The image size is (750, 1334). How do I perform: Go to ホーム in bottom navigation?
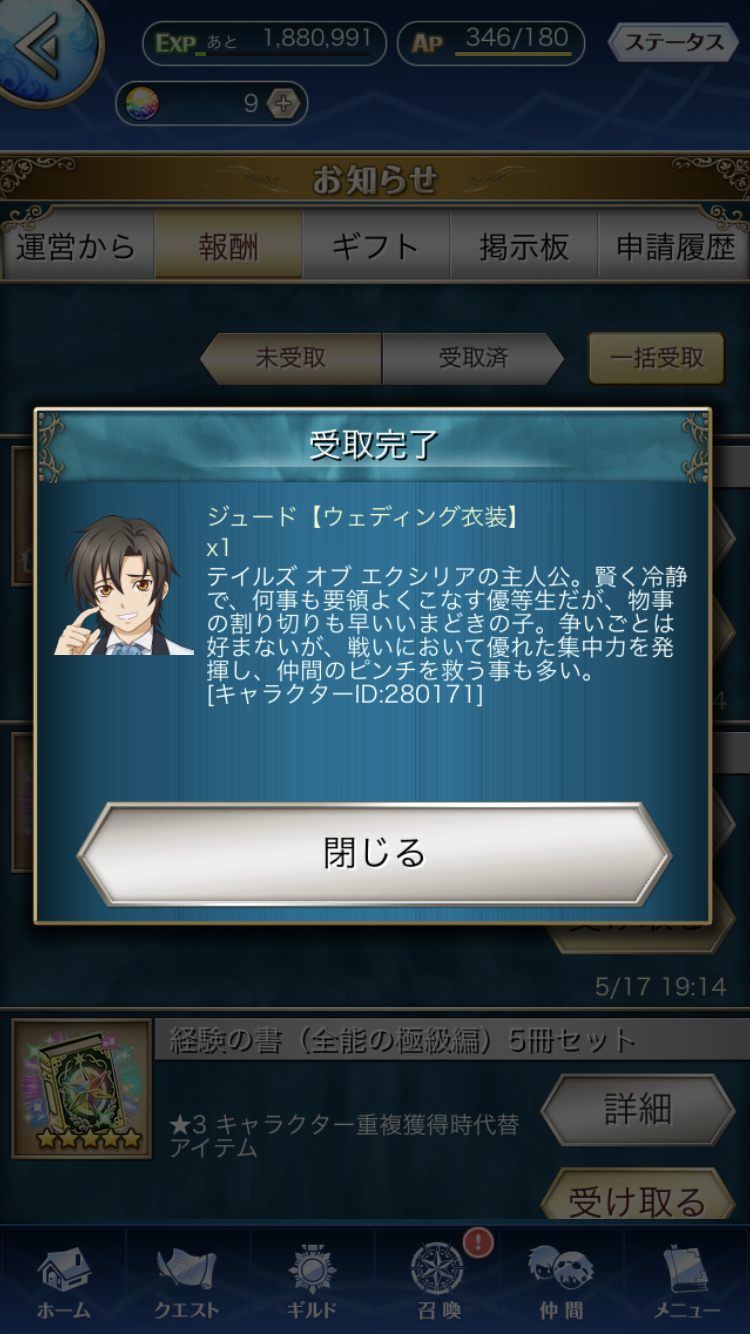[63, 1282]
